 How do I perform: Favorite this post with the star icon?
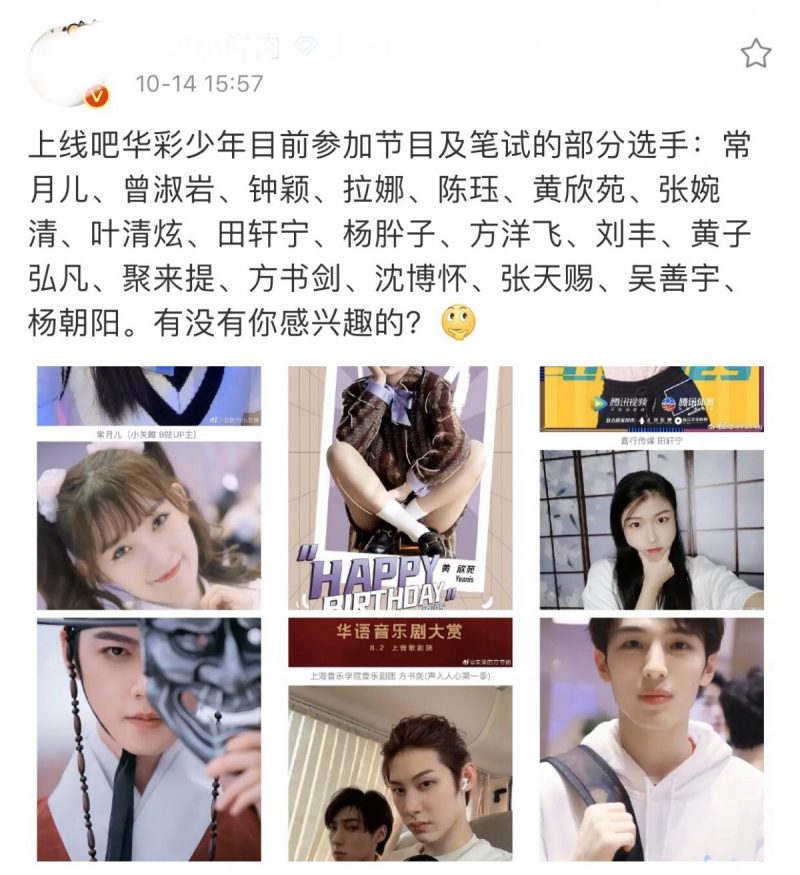[x=755, y=53]
